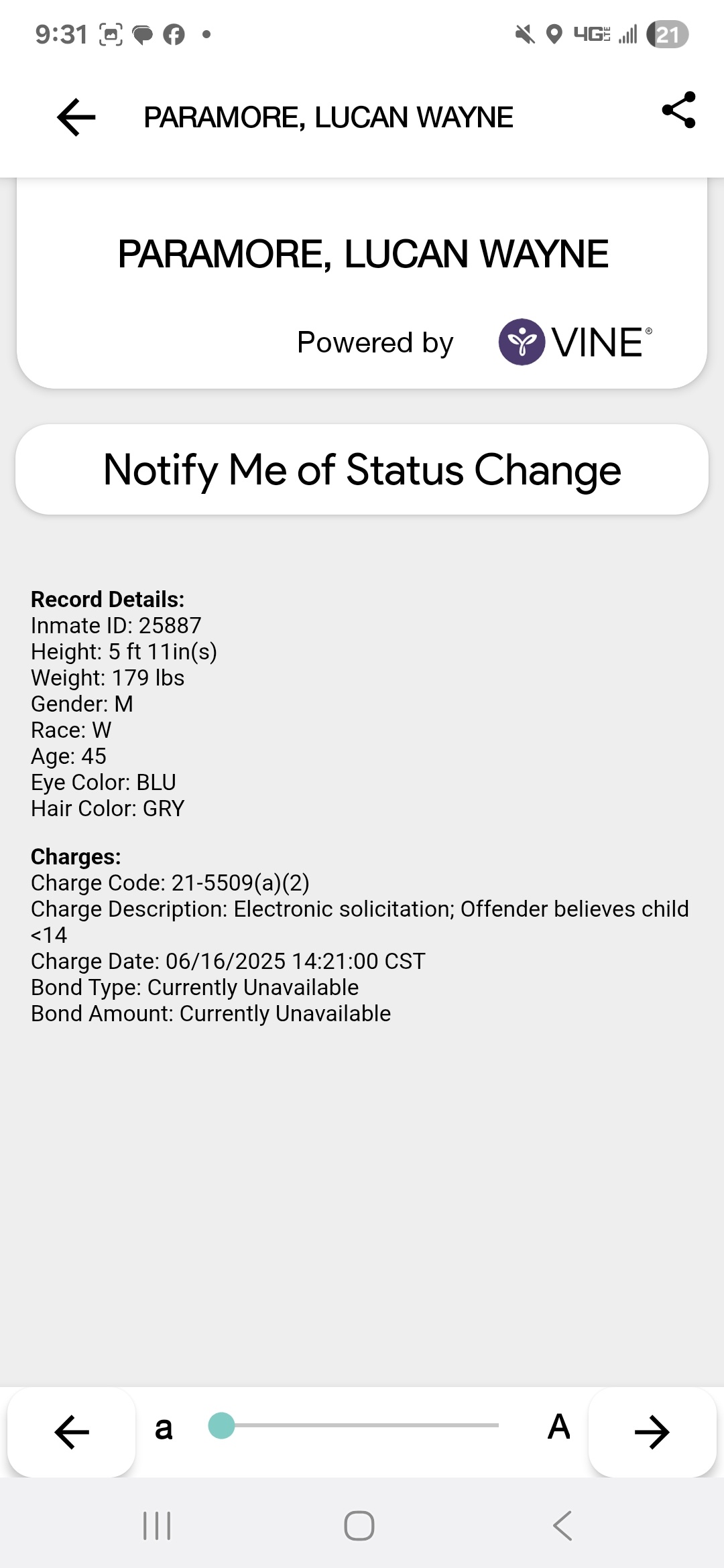Decrease text size with small 'a'
The image size is (724, 1568).
click(x=164, y=1428)
